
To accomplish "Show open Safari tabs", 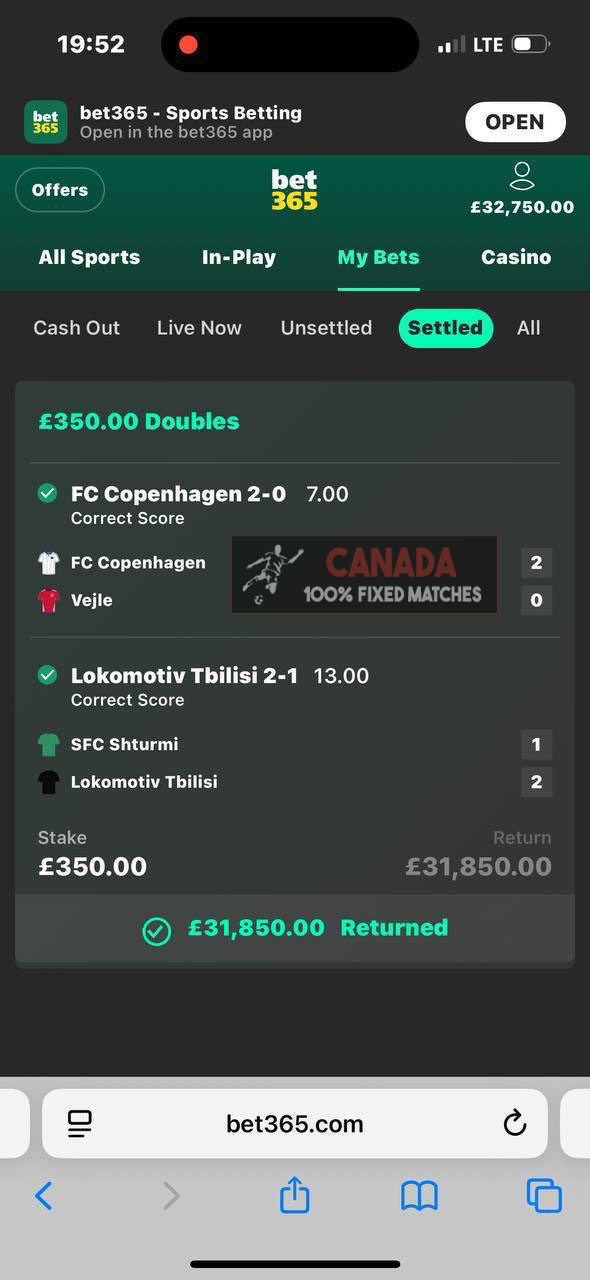I will [544, 1195].
